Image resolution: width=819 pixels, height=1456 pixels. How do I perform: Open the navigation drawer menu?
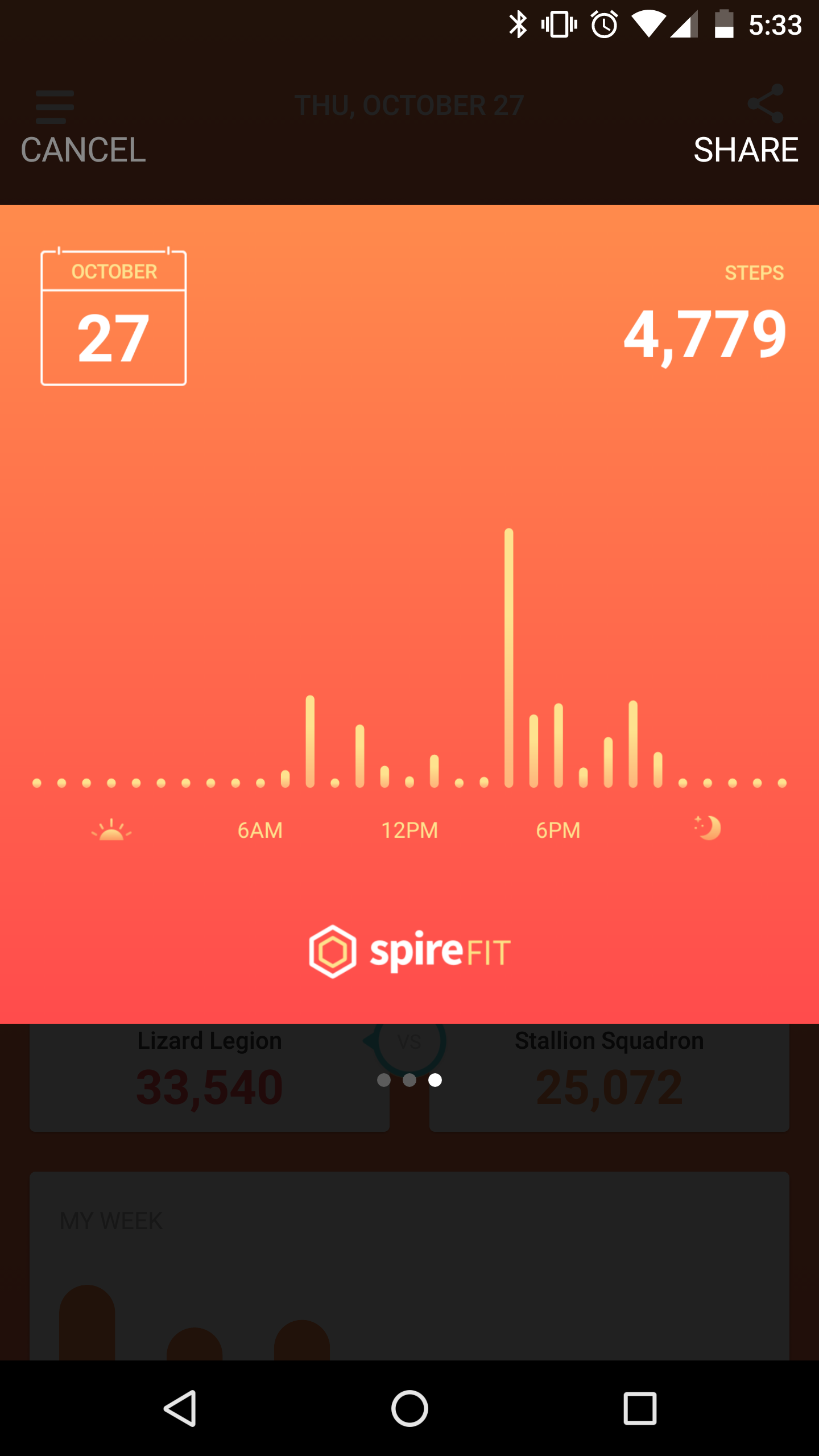(54, 105)
